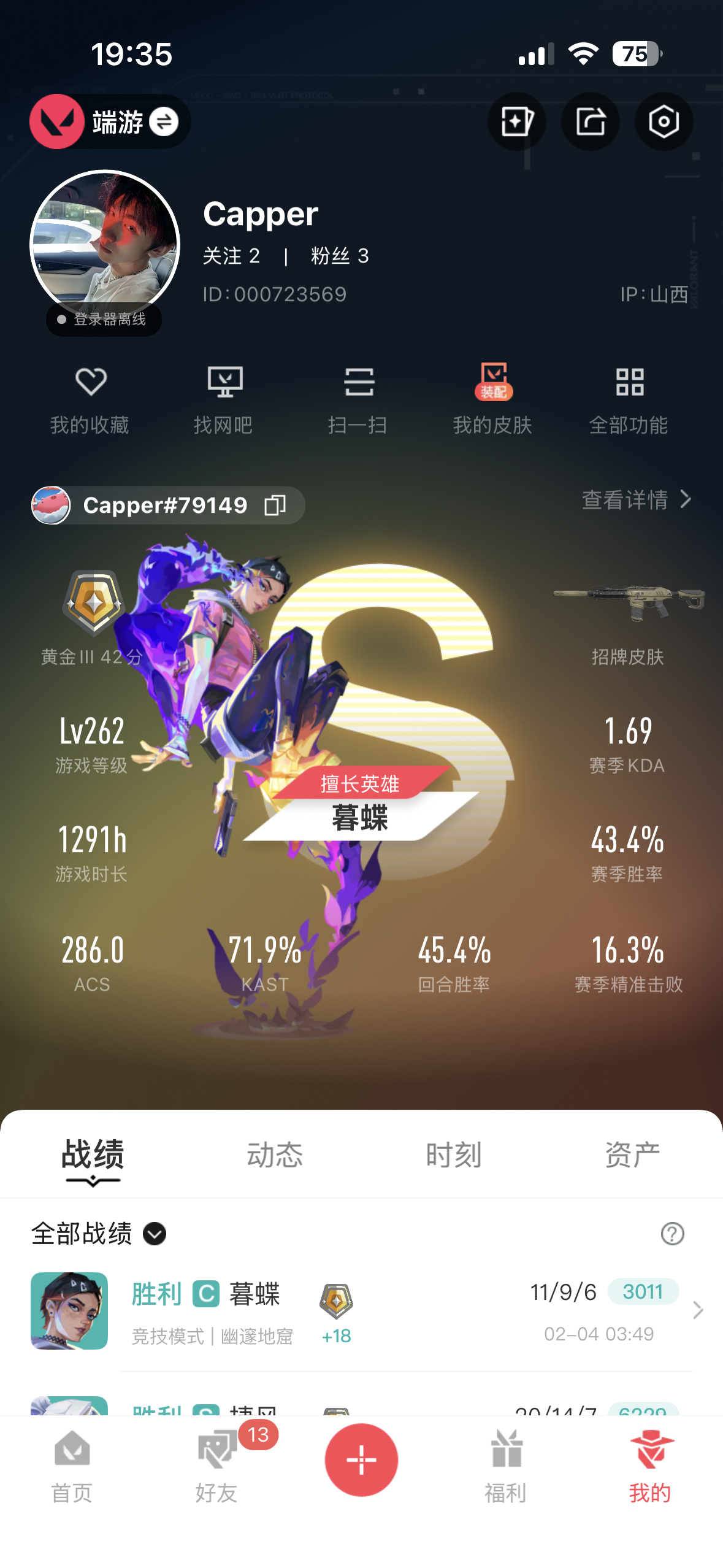The width and height of the screenshot is (723, 1568).
Task: Open Capper's profile avatar
Action: pyautogui.click(x=105, y=245)
